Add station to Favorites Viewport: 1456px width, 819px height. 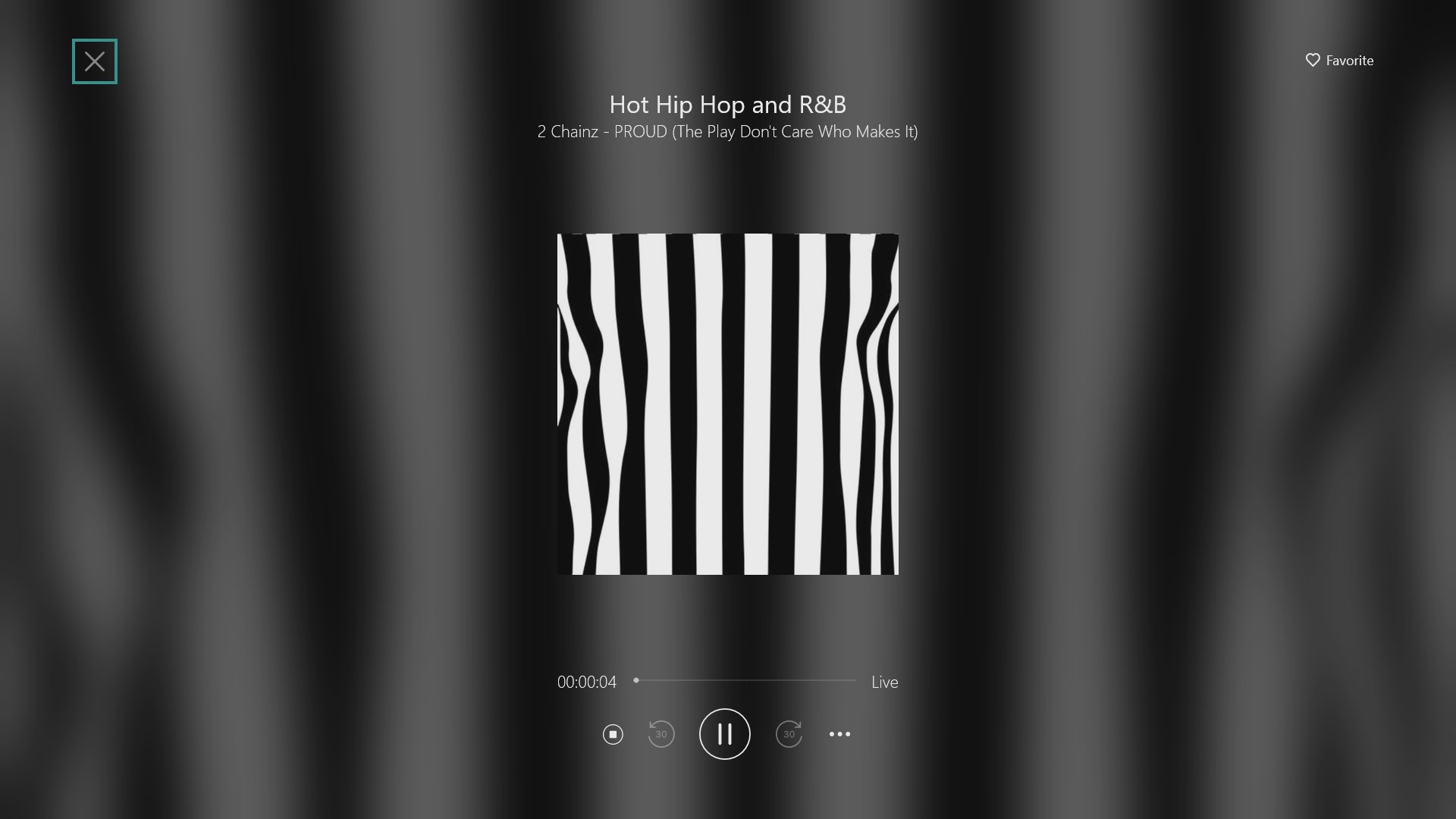(1339, 61)
